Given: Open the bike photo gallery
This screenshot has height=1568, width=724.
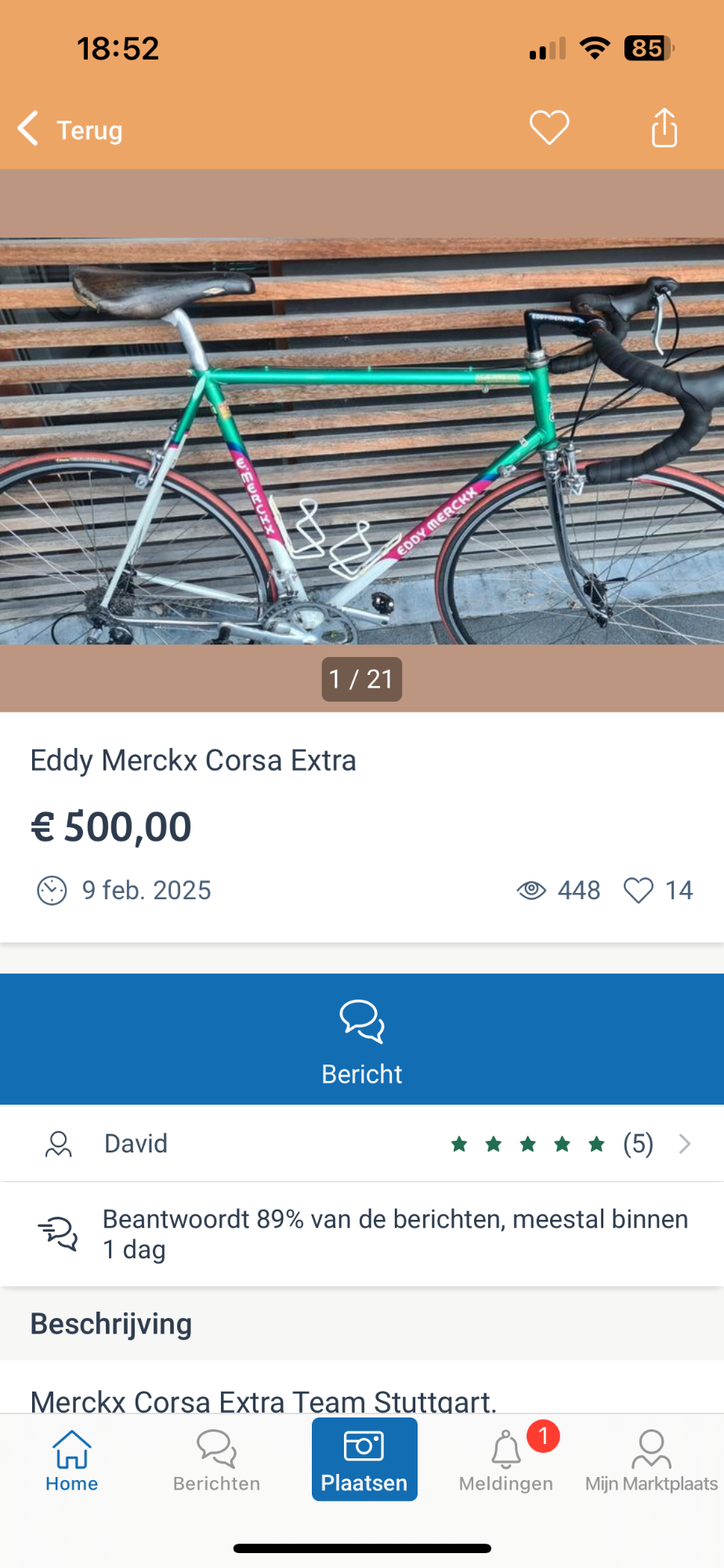Looking at the screenshot, I should click(362, 441).
